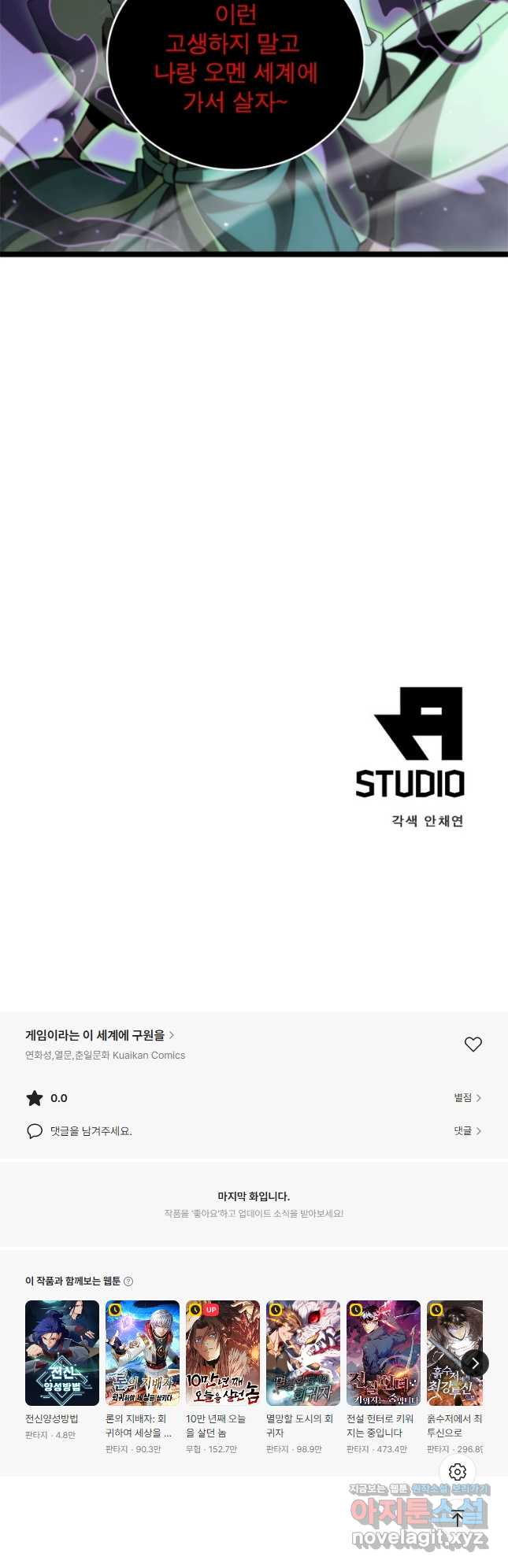
Task: Like this webtoon with the heart icon
Action: (473, 1044)
